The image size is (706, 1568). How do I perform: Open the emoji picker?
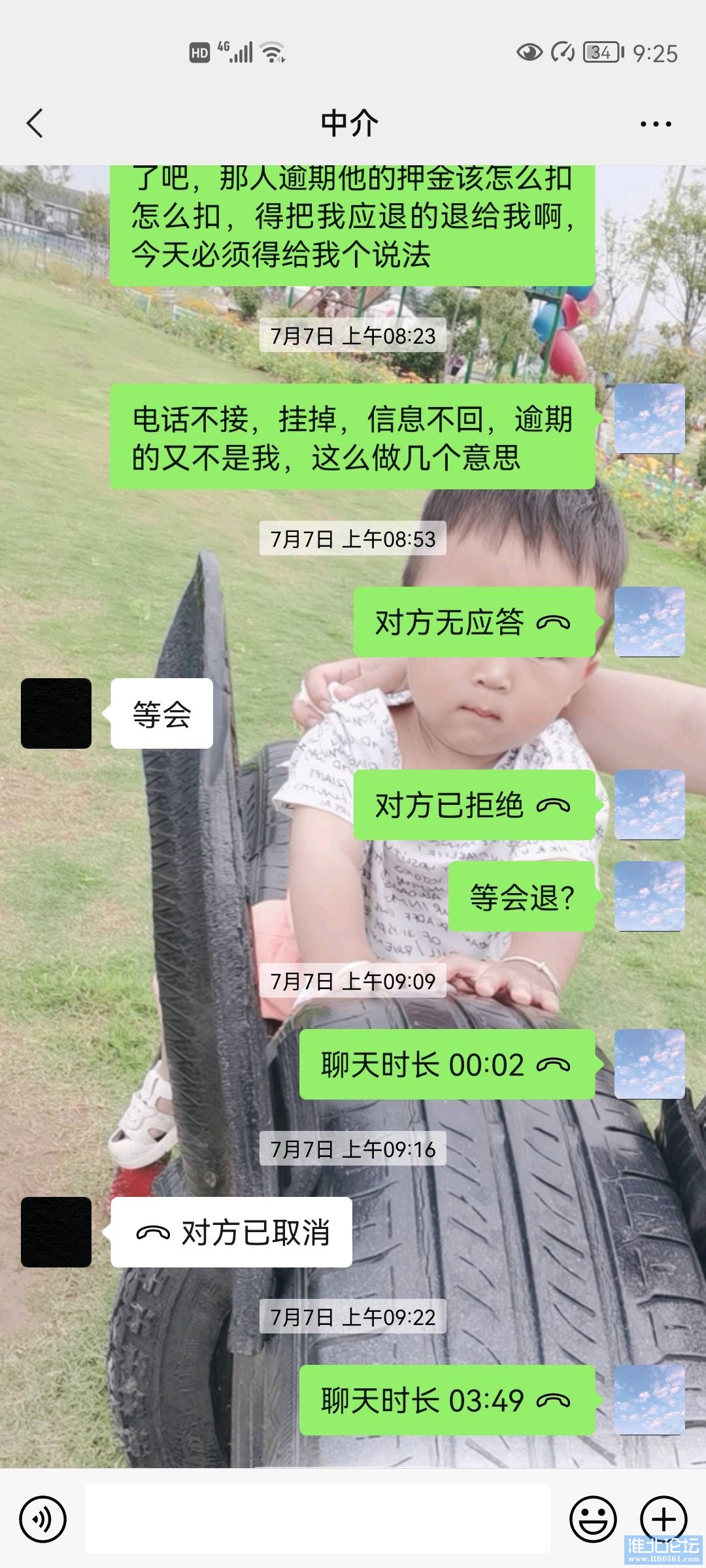(593, 1519)
